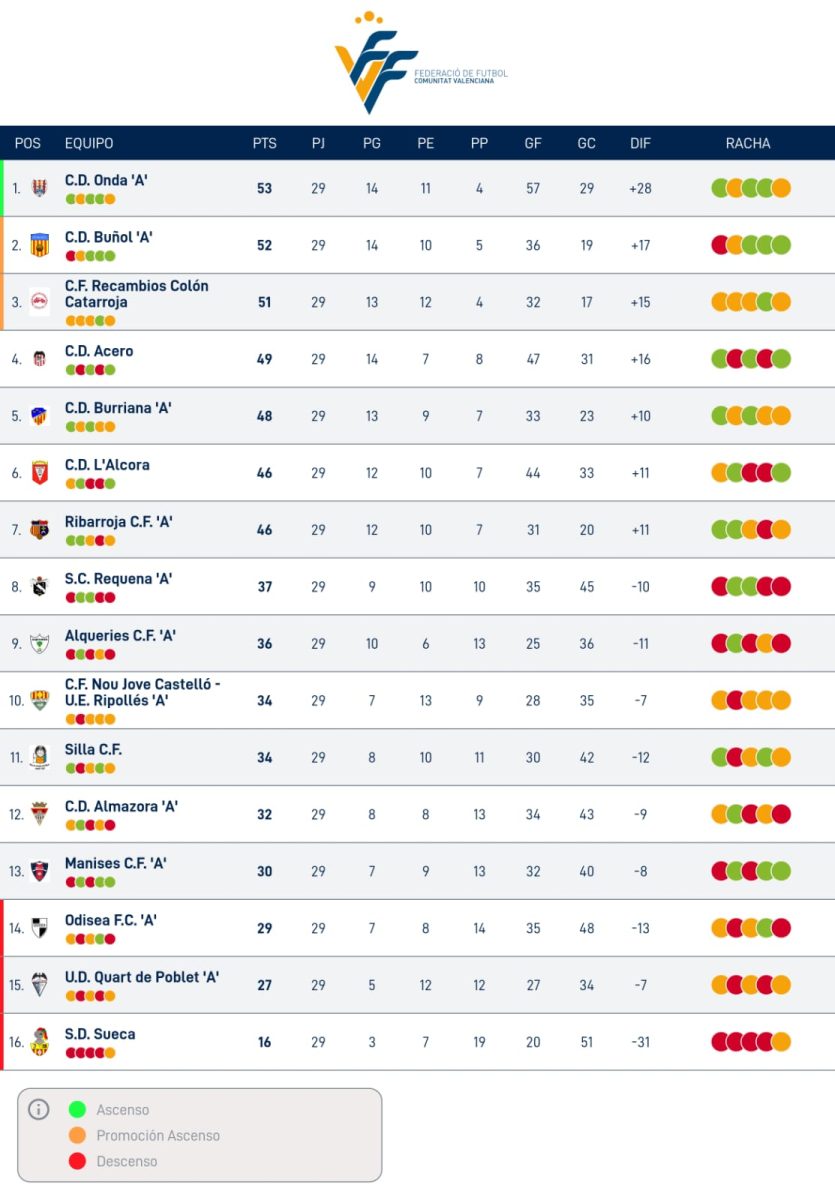This screenshot has width=835, height=1200.
Task: Click the info circle icon in the legend
Action: [39, 1110]
